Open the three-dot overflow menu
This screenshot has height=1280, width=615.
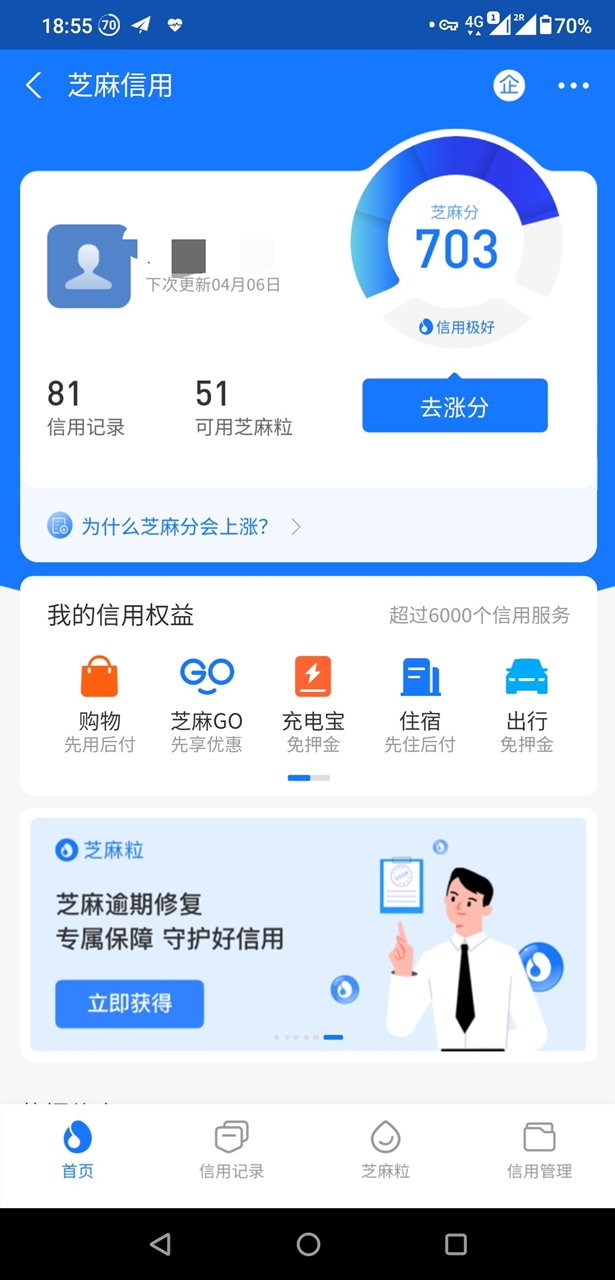click(573, 86)
